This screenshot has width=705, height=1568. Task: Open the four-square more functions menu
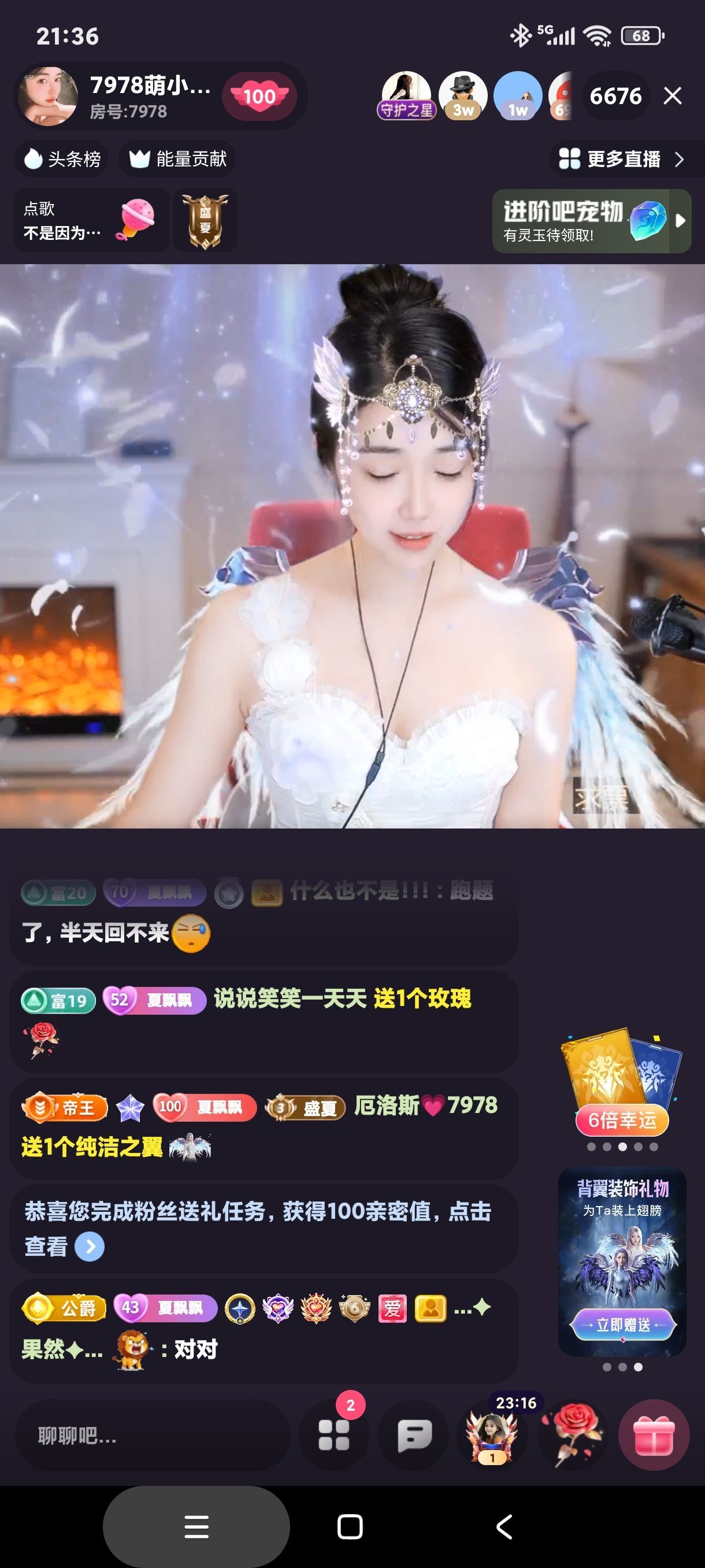click(x=334, y=1435)
